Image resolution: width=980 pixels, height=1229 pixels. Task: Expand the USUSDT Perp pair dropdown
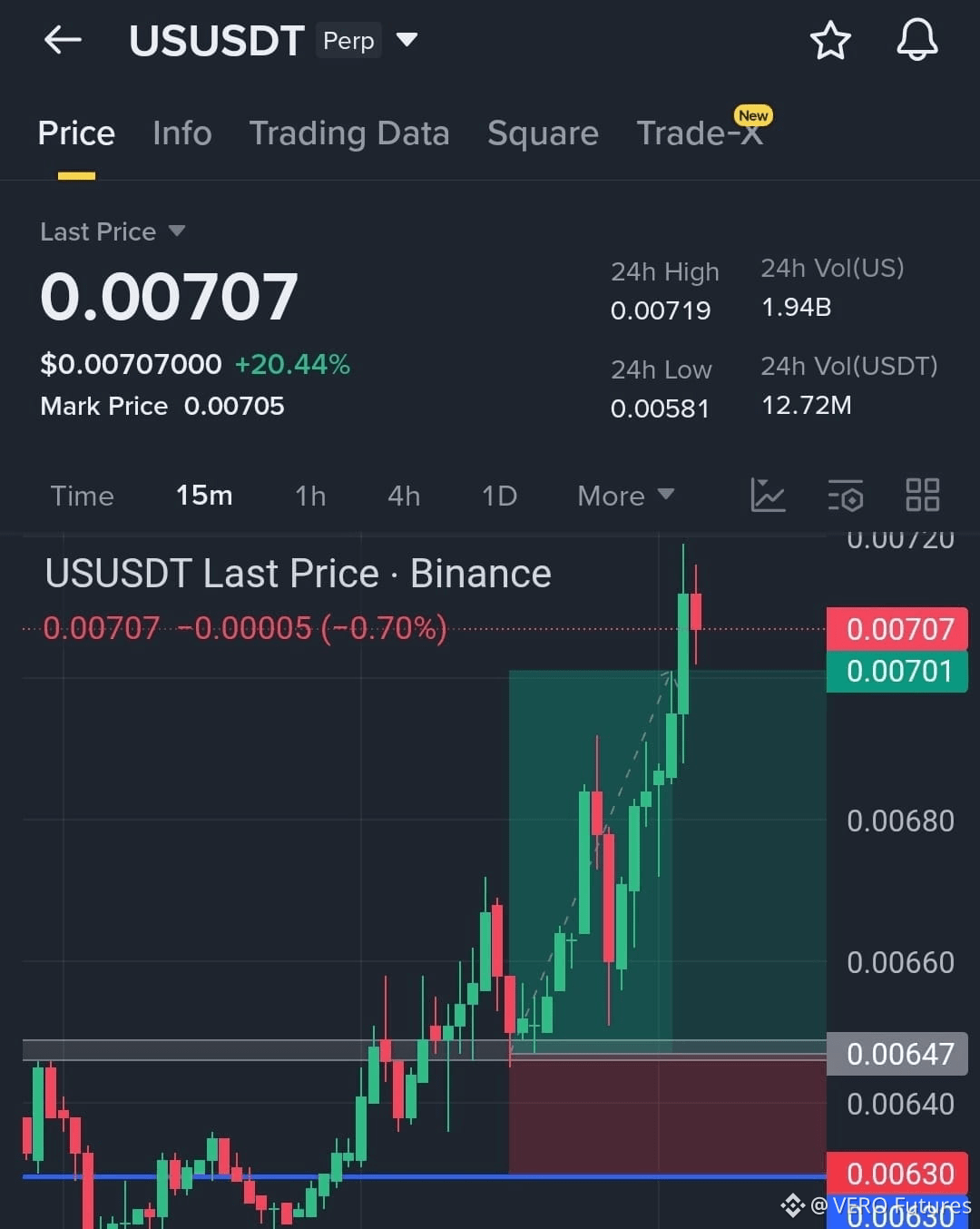coord(407,40)
